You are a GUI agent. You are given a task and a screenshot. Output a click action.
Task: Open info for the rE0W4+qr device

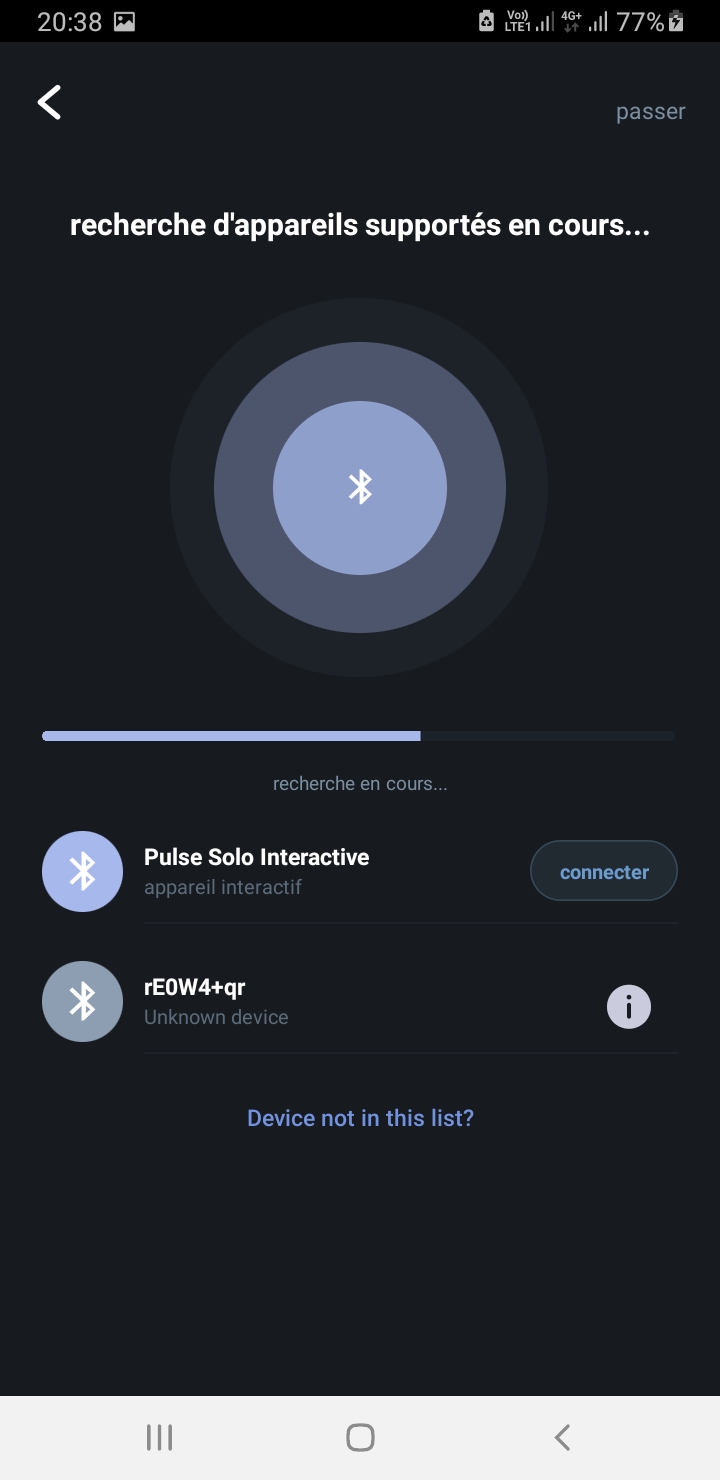click(628, 1007)
